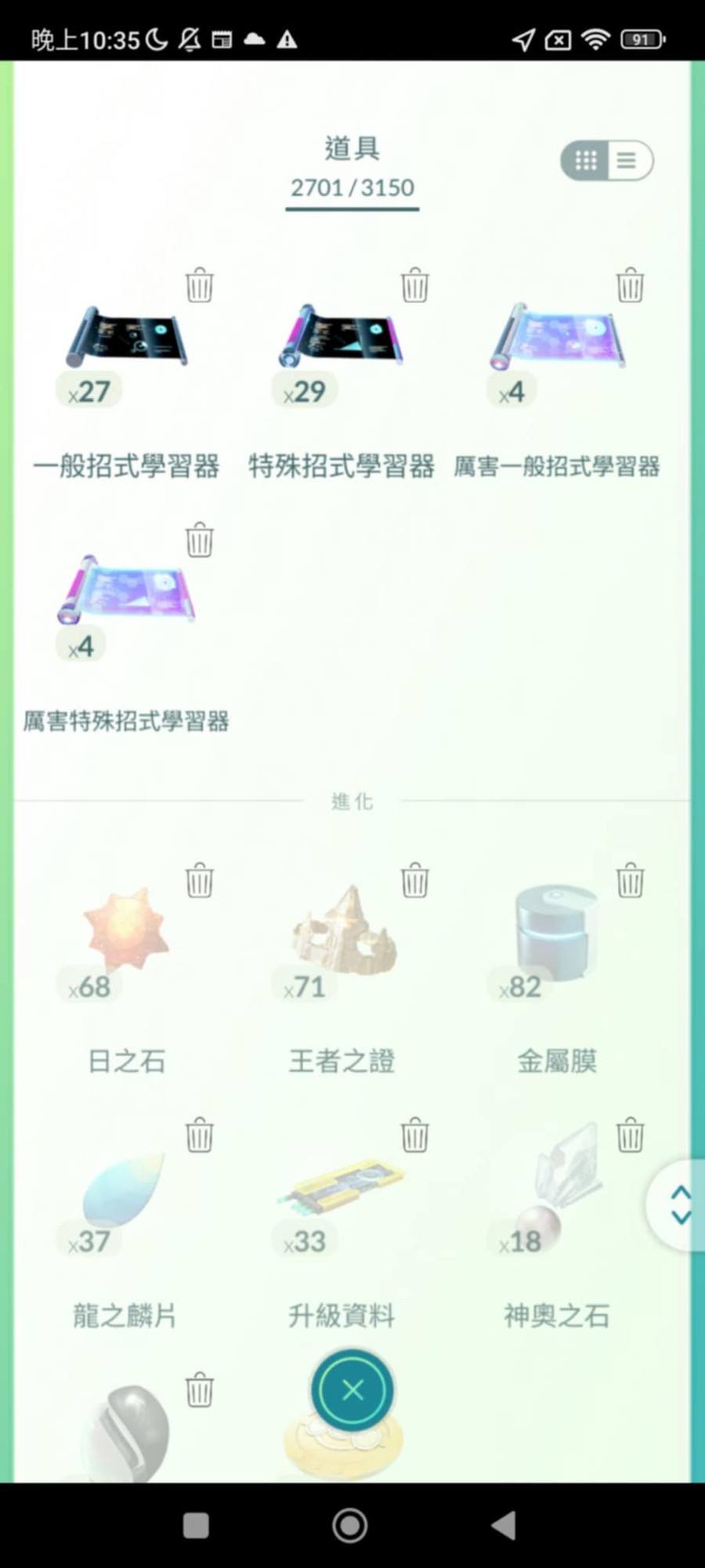Select the 特殊招式學習器 item
The height and width of the screenshot is (1568, 705).
point(342,339)
